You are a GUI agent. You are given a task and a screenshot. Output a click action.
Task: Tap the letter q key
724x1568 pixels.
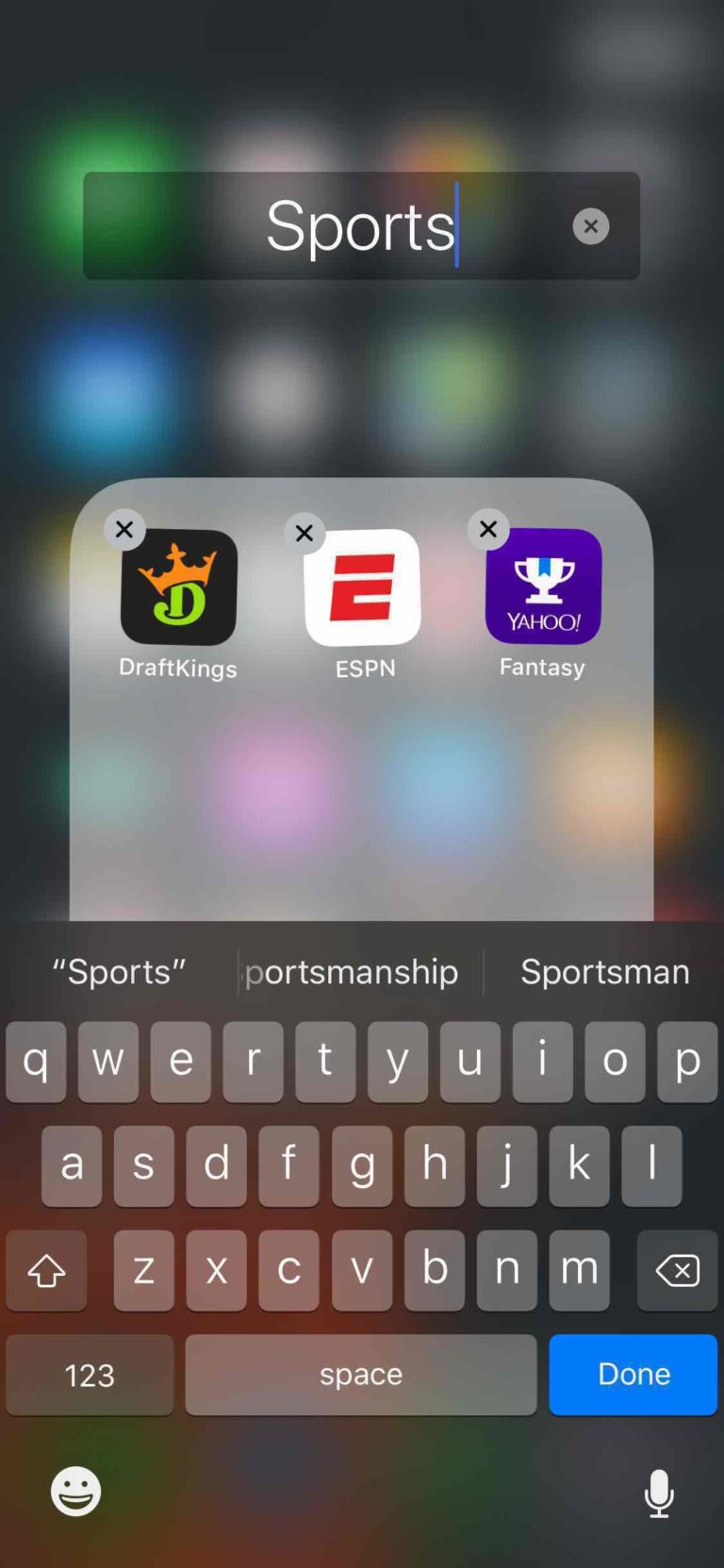pyautogui.click(x=36, y=1062)
